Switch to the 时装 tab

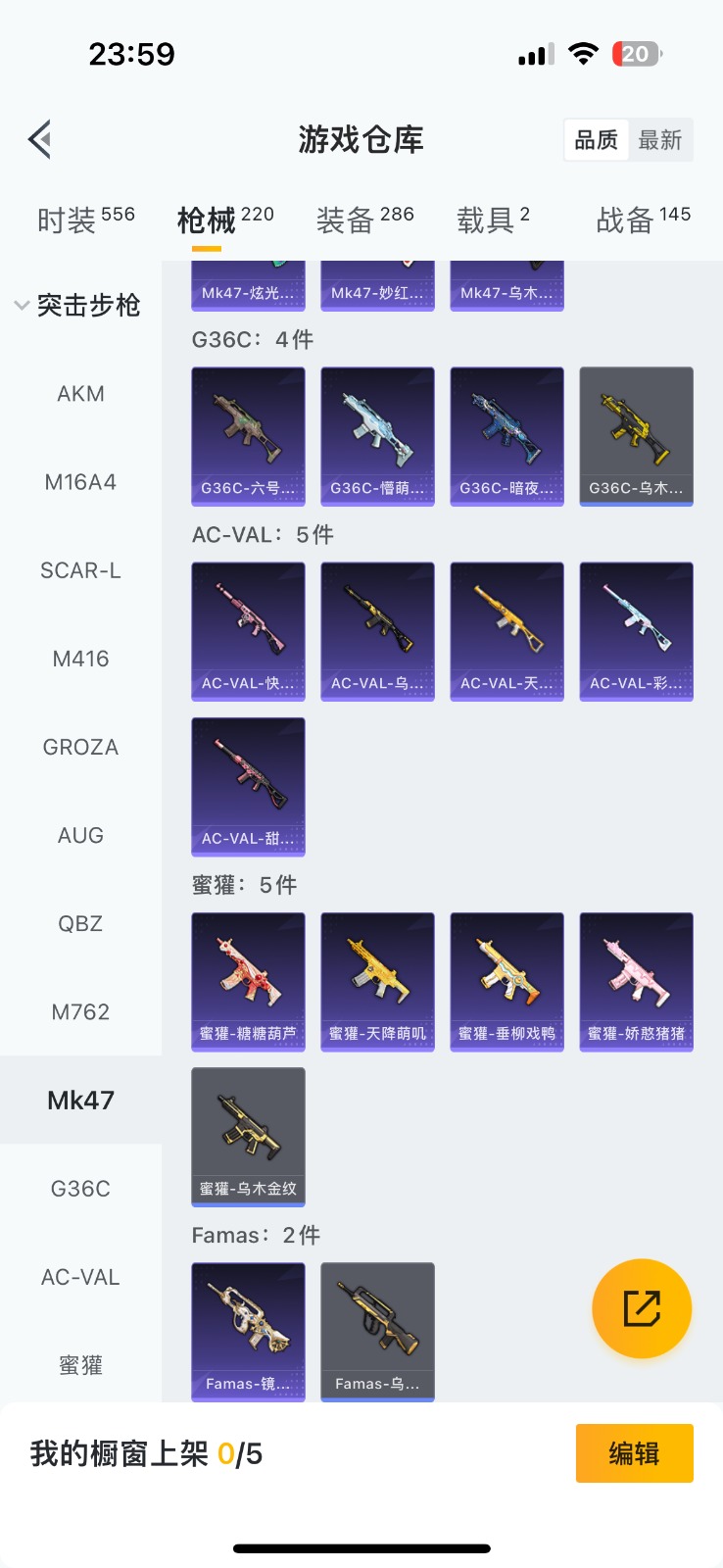pyautogui.click(x=85, y=220)
